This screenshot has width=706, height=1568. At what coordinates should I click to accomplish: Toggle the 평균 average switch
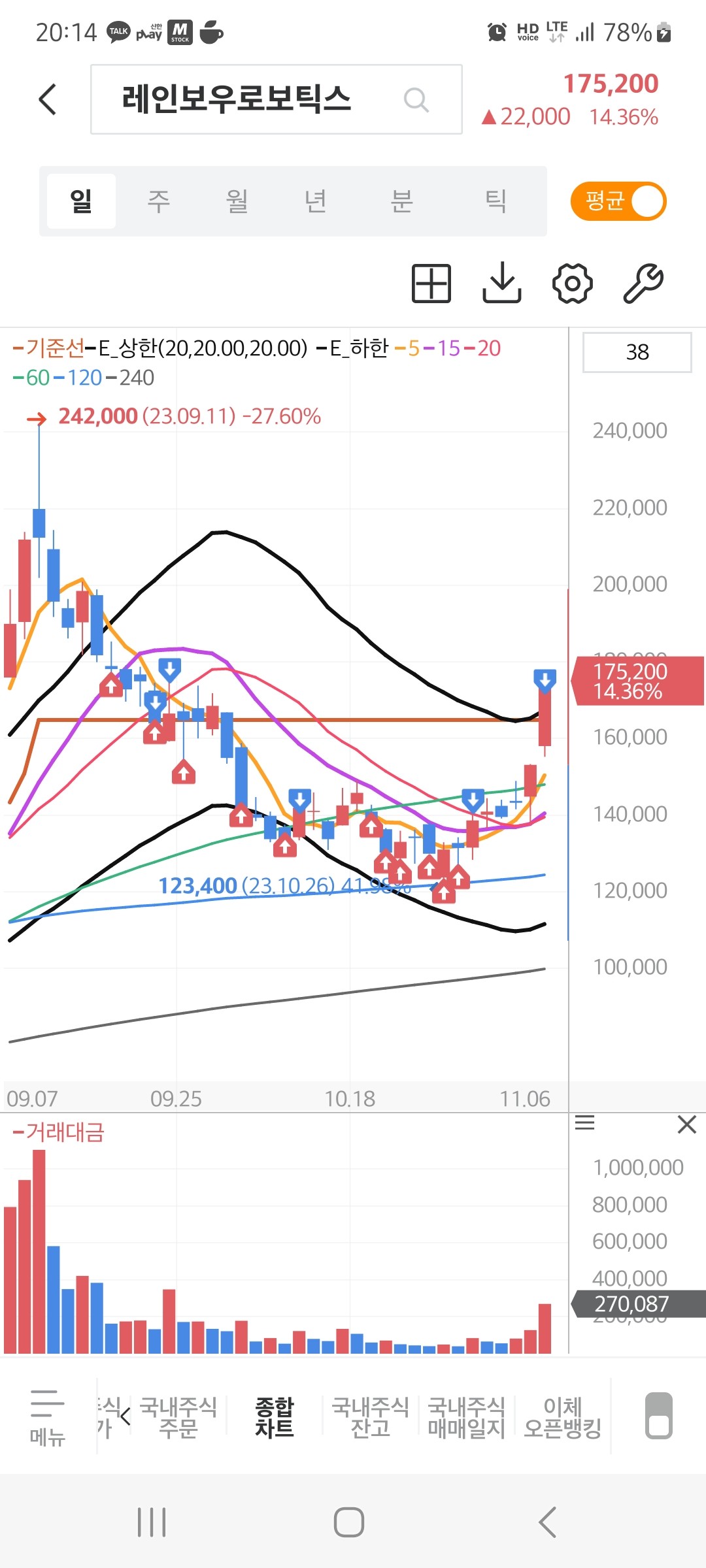coord(618,201)
